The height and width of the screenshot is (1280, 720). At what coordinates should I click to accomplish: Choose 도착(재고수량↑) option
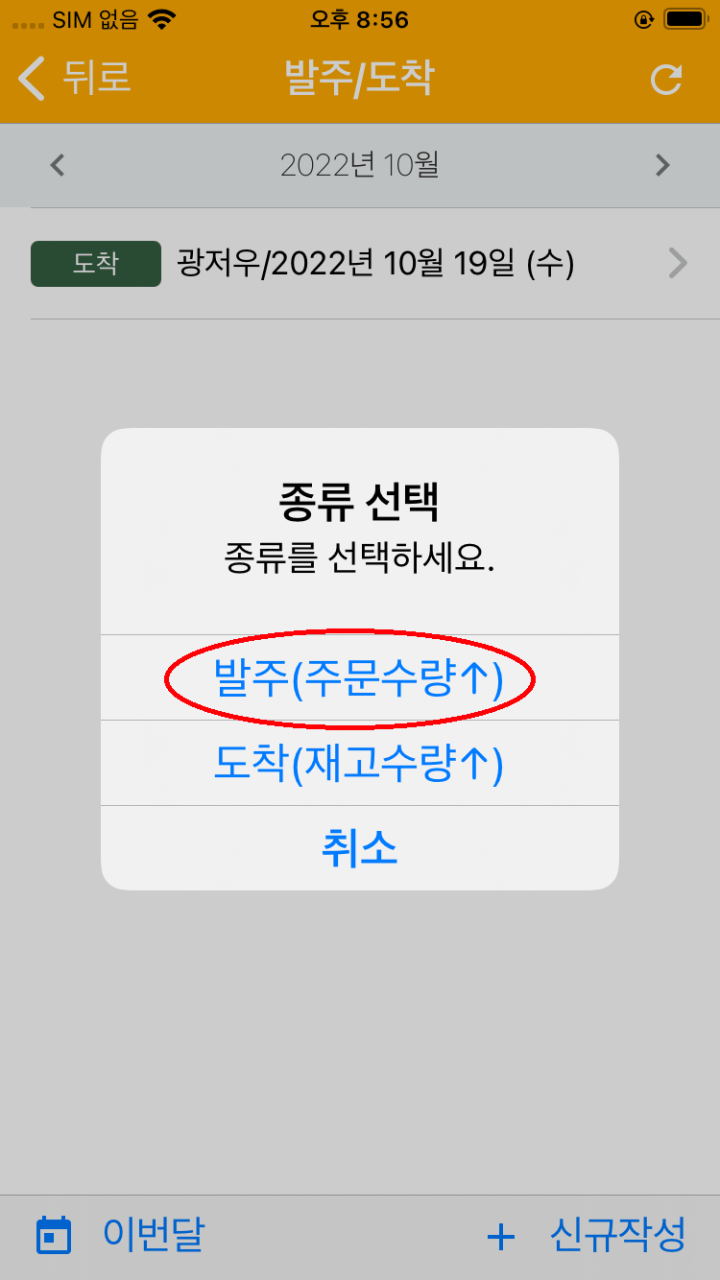(359, 764)
